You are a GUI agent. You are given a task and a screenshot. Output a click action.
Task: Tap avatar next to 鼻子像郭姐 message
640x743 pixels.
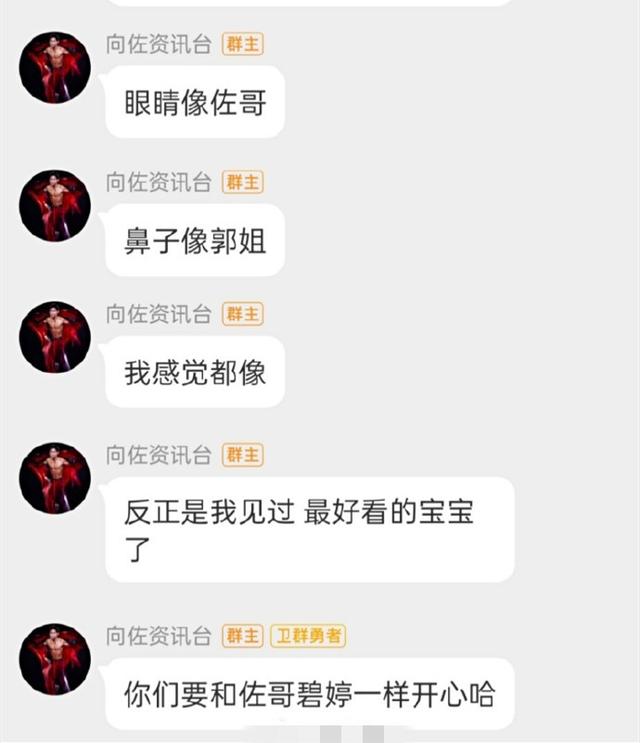(x=55, y=206)
